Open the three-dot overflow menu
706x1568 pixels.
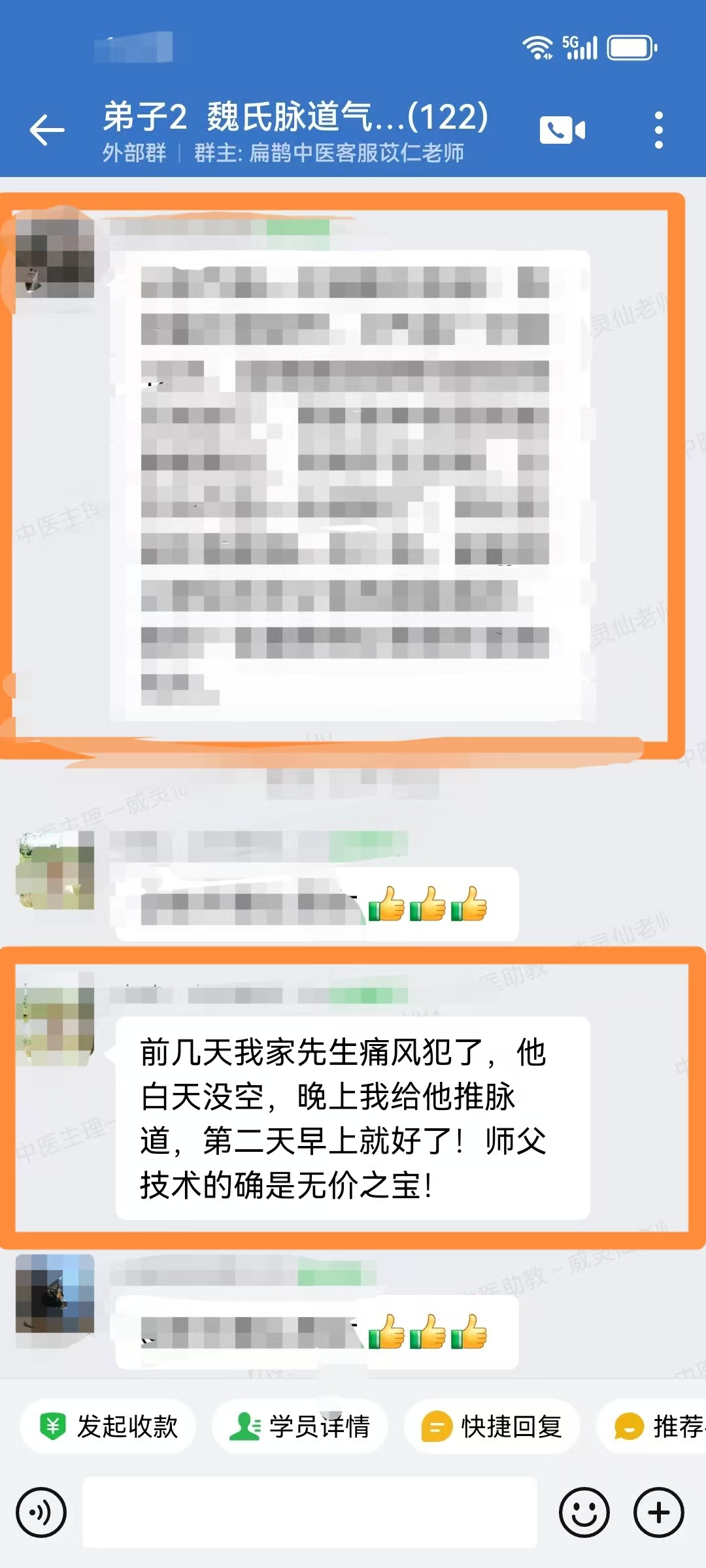click(x=658, y=130)
